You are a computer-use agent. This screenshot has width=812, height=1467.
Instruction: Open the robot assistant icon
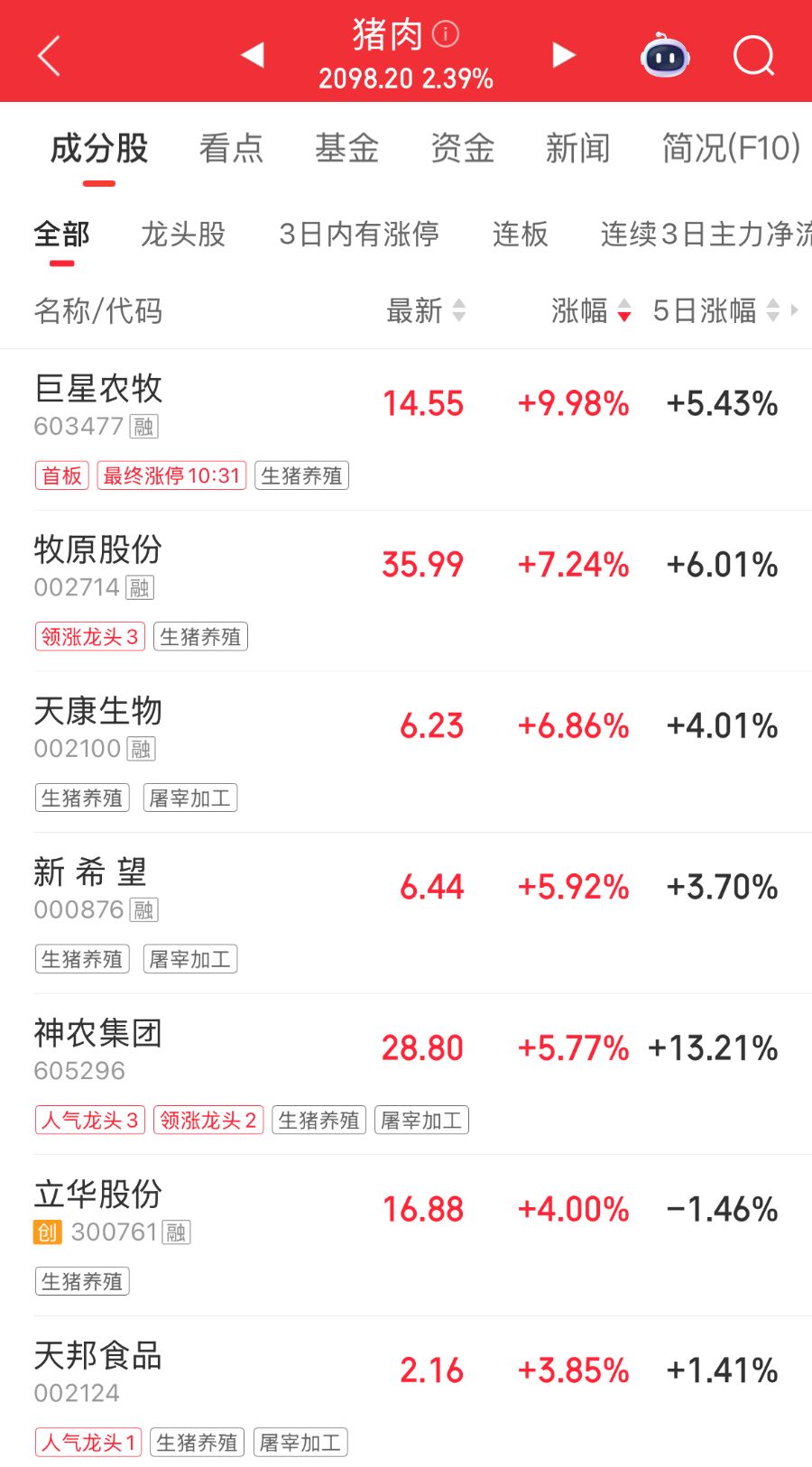[665, 55]
